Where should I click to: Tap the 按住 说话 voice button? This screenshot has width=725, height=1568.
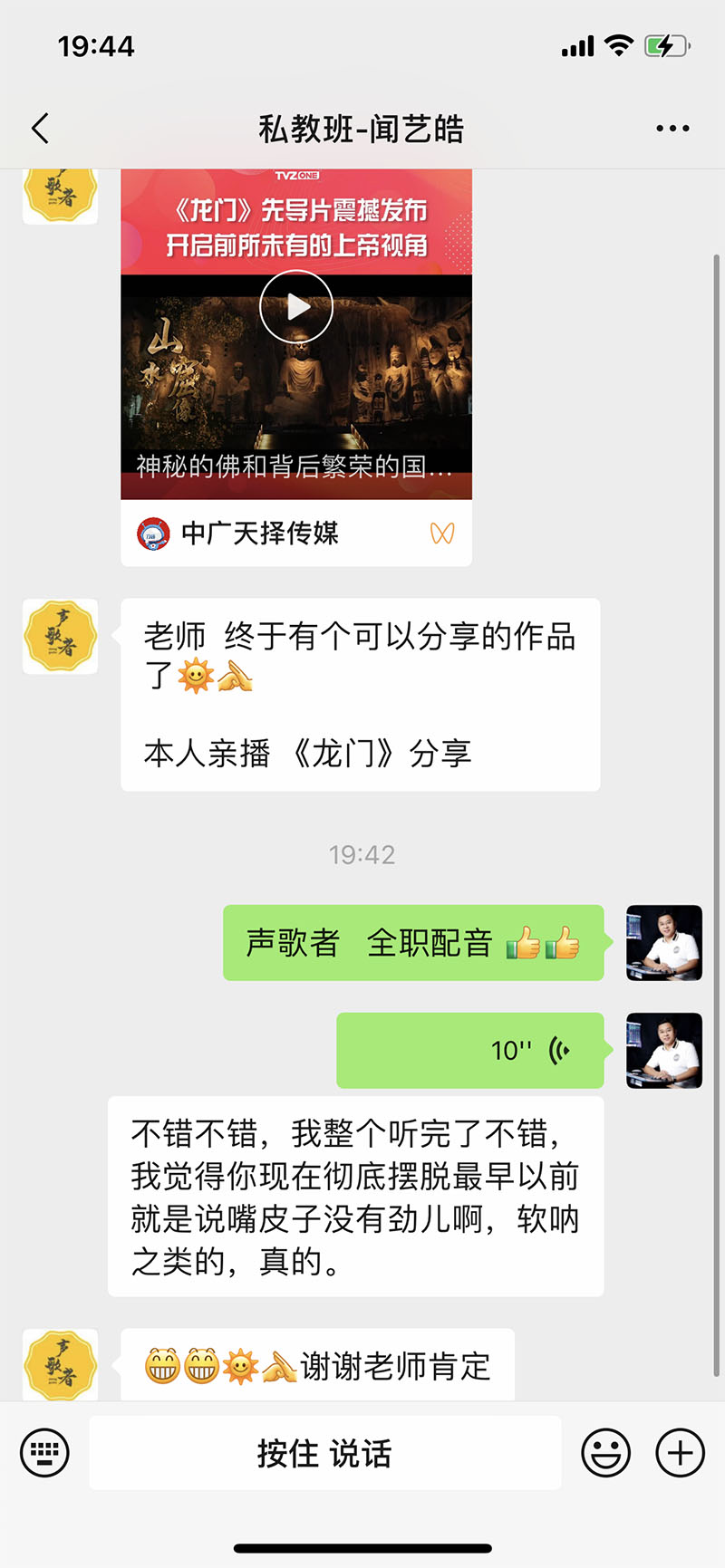click(x=324, y=1453)
